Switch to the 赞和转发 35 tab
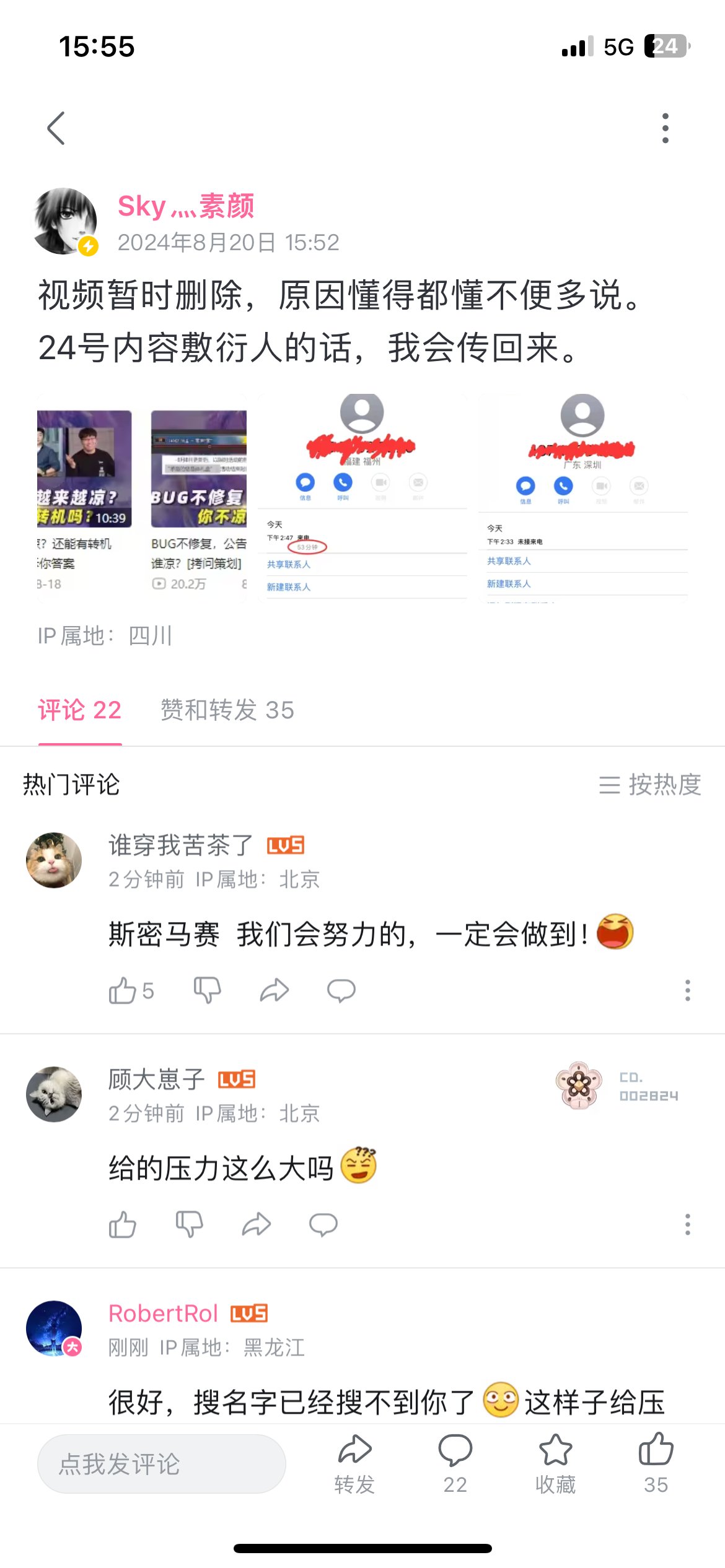Image resolution: width=725 pixels, height=1568 pixels. pyautogui.click(x=227, y=710)
